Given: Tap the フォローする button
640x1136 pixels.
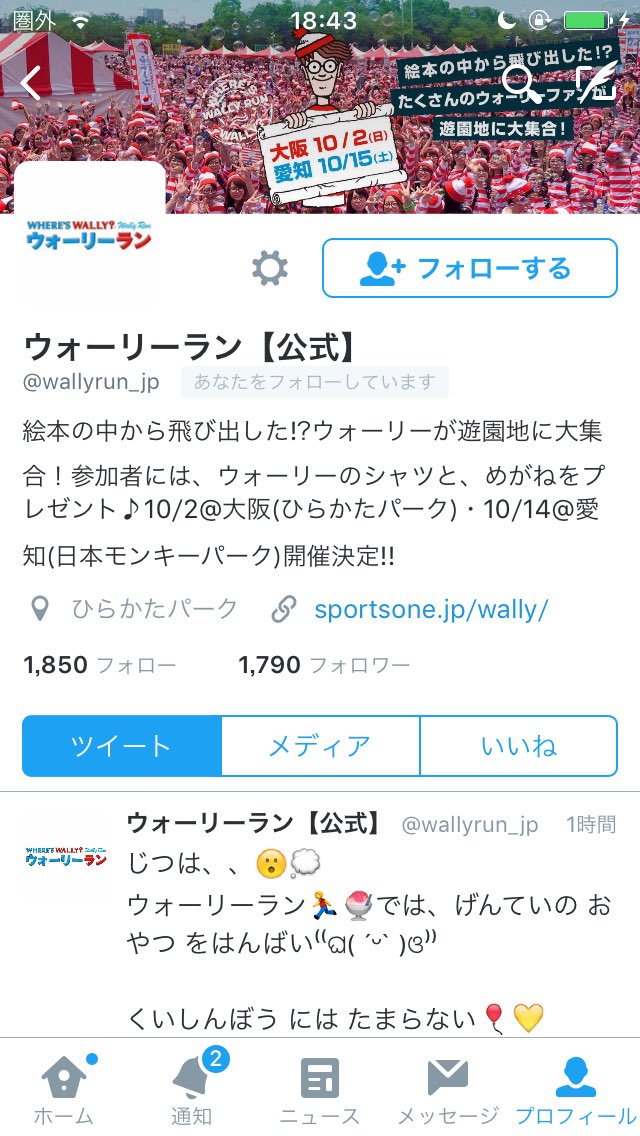Looking at the screenshot, I should click(x=469, y=268).
